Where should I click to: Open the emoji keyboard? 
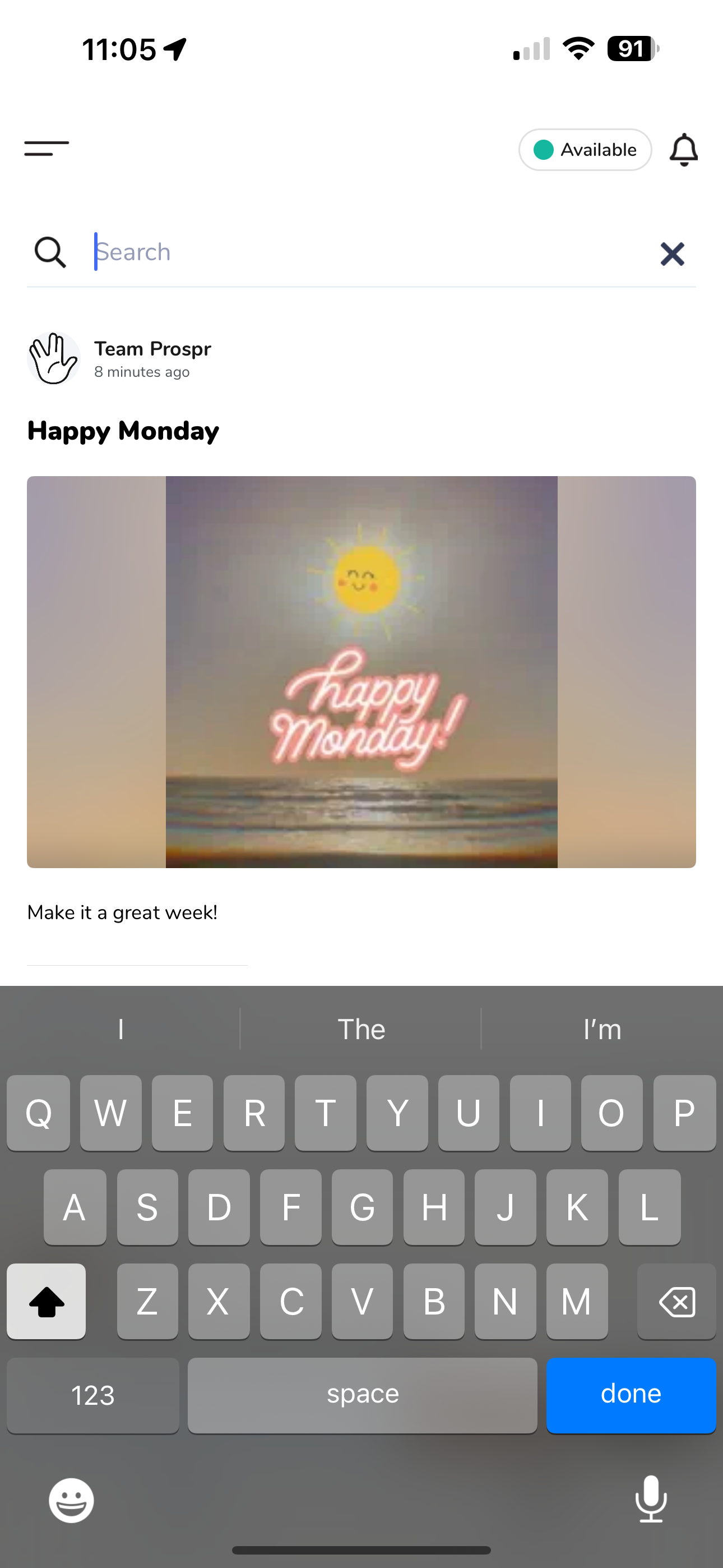point(71,1500)
